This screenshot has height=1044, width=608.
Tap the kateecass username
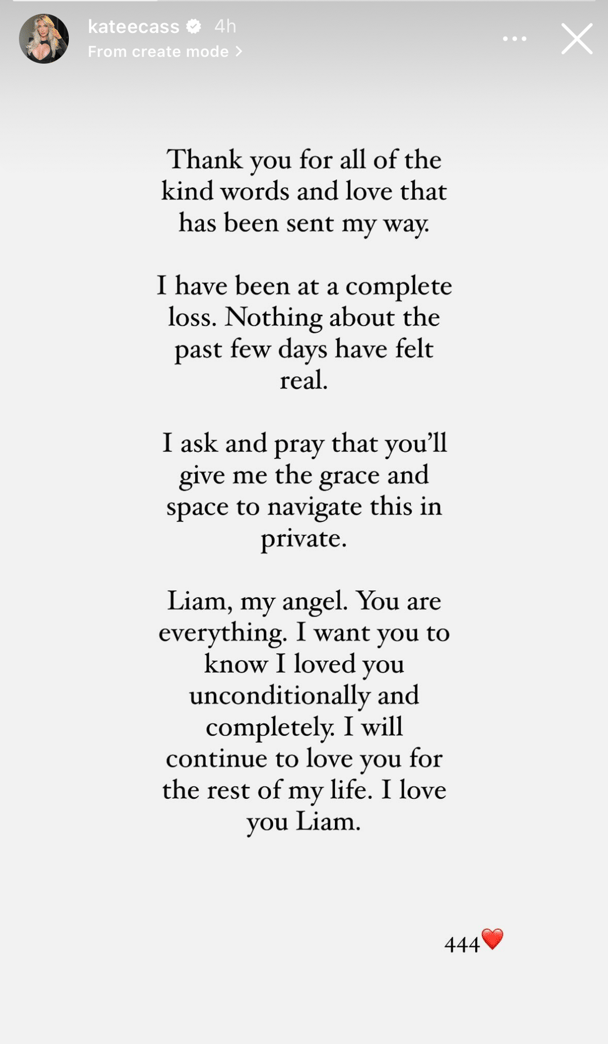[133, 27]
